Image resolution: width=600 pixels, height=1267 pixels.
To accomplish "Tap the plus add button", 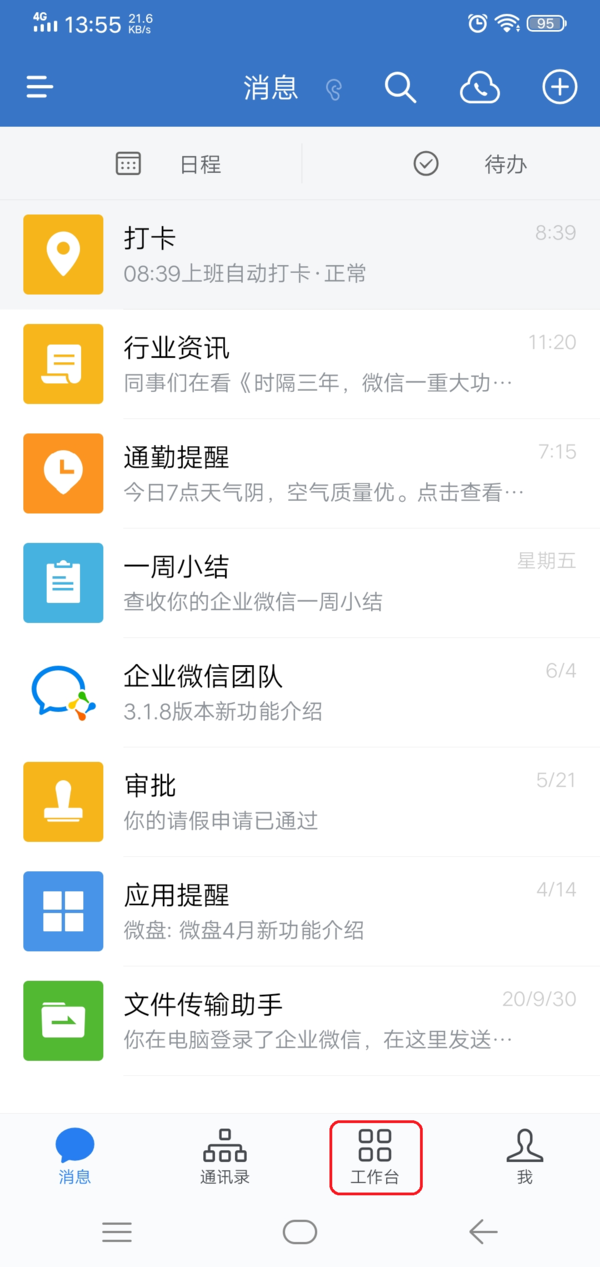I will pos(559,87).
